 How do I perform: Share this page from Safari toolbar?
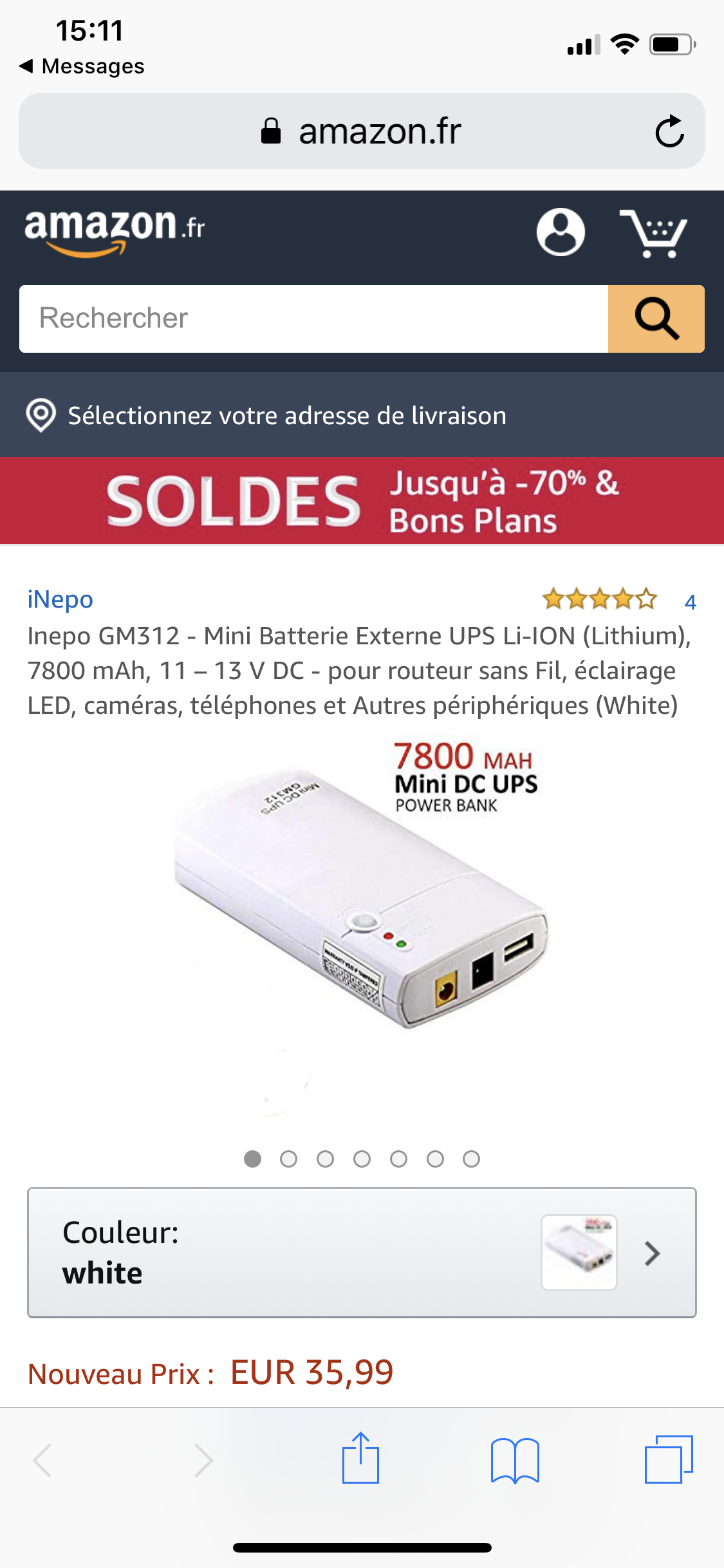point(360,1459)
